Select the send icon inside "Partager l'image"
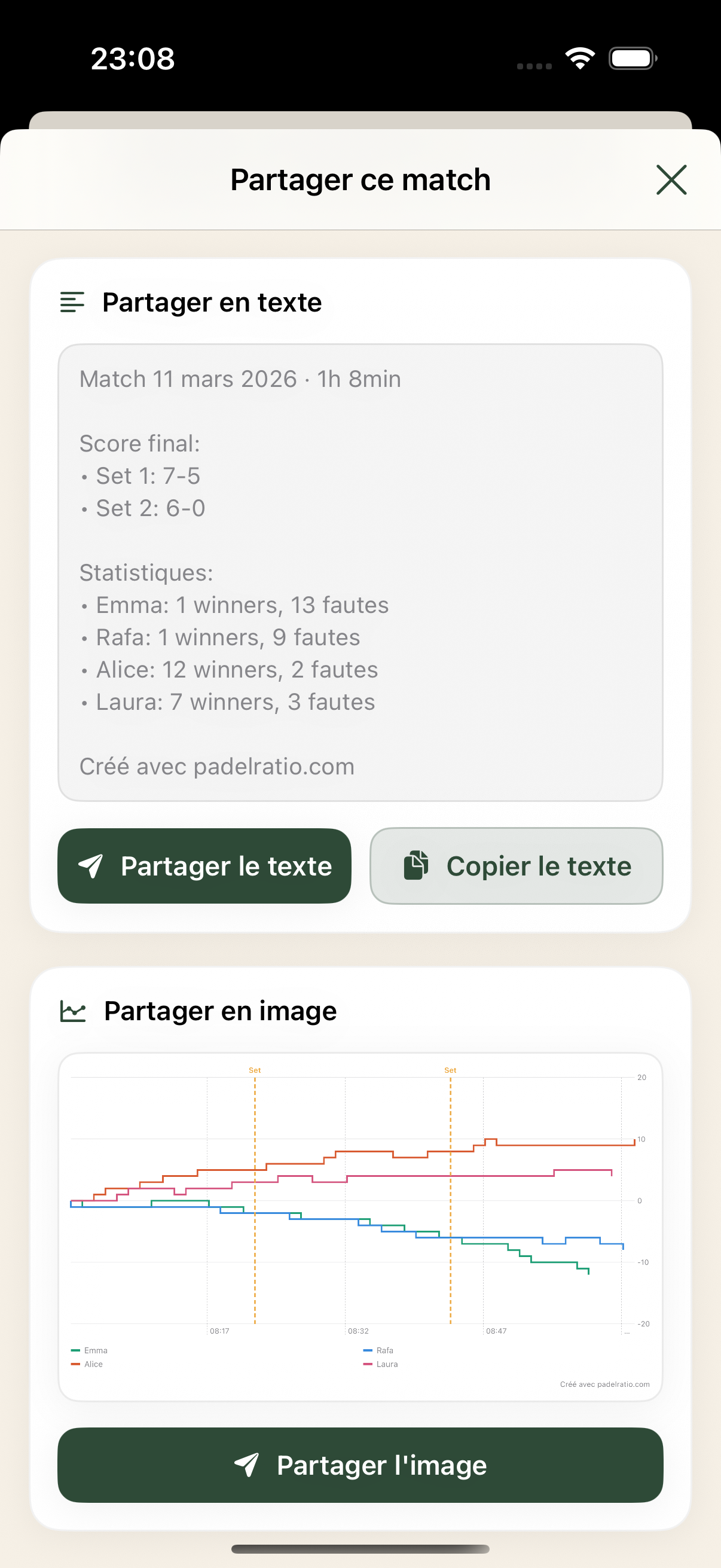721x1568 pixels. click(x=249, y=1465)
